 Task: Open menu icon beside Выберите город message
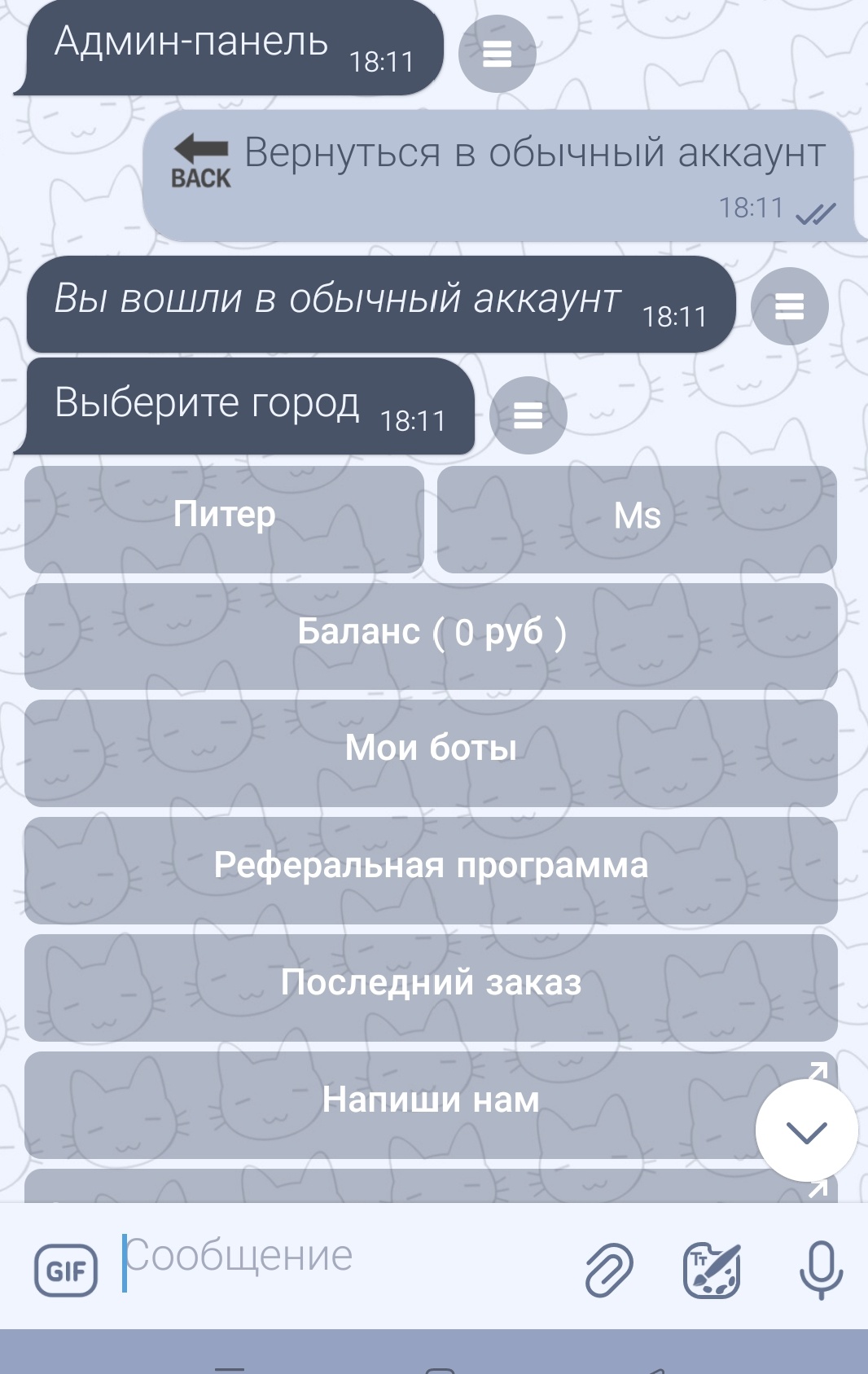tap(528, 415)
